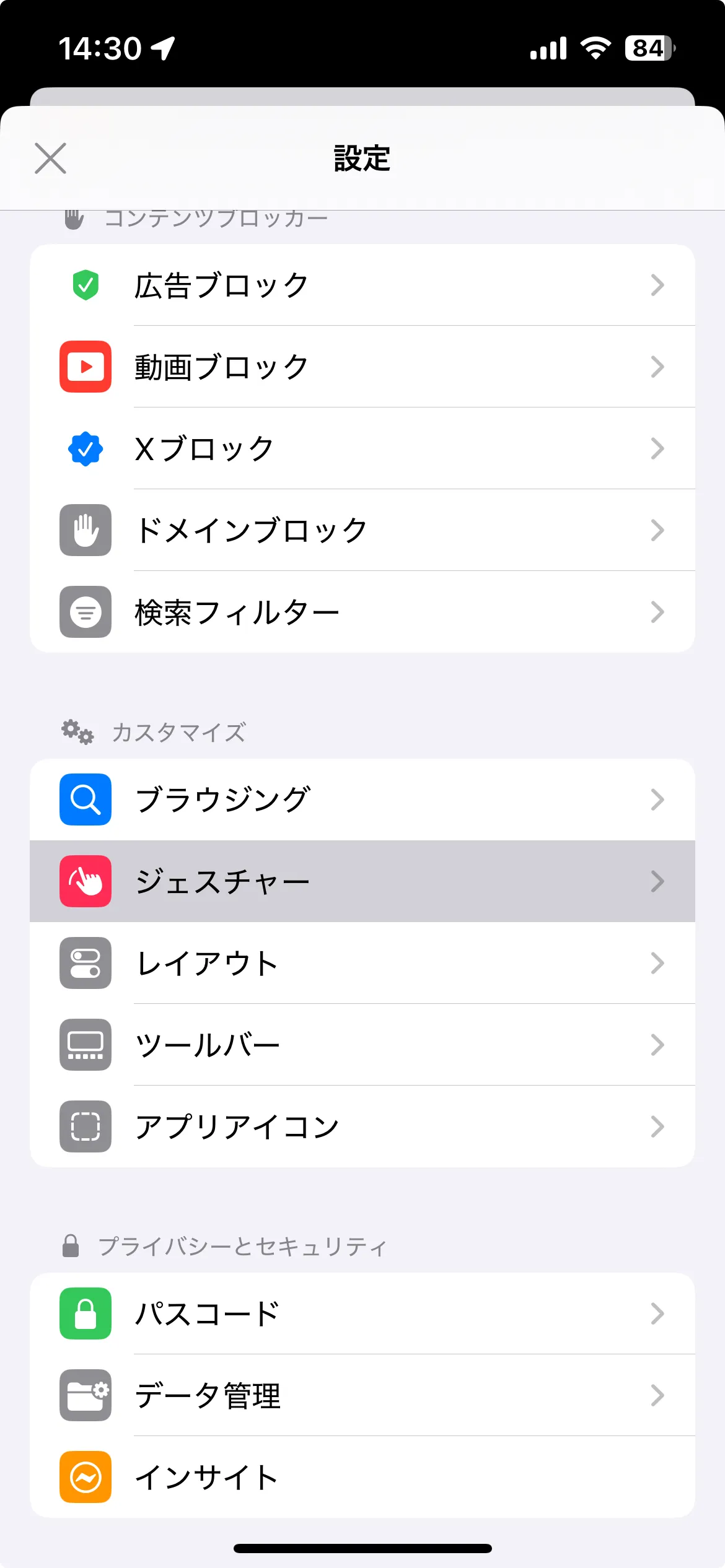
Task: Select the 検索フィルター row
Action: point(362,612)
